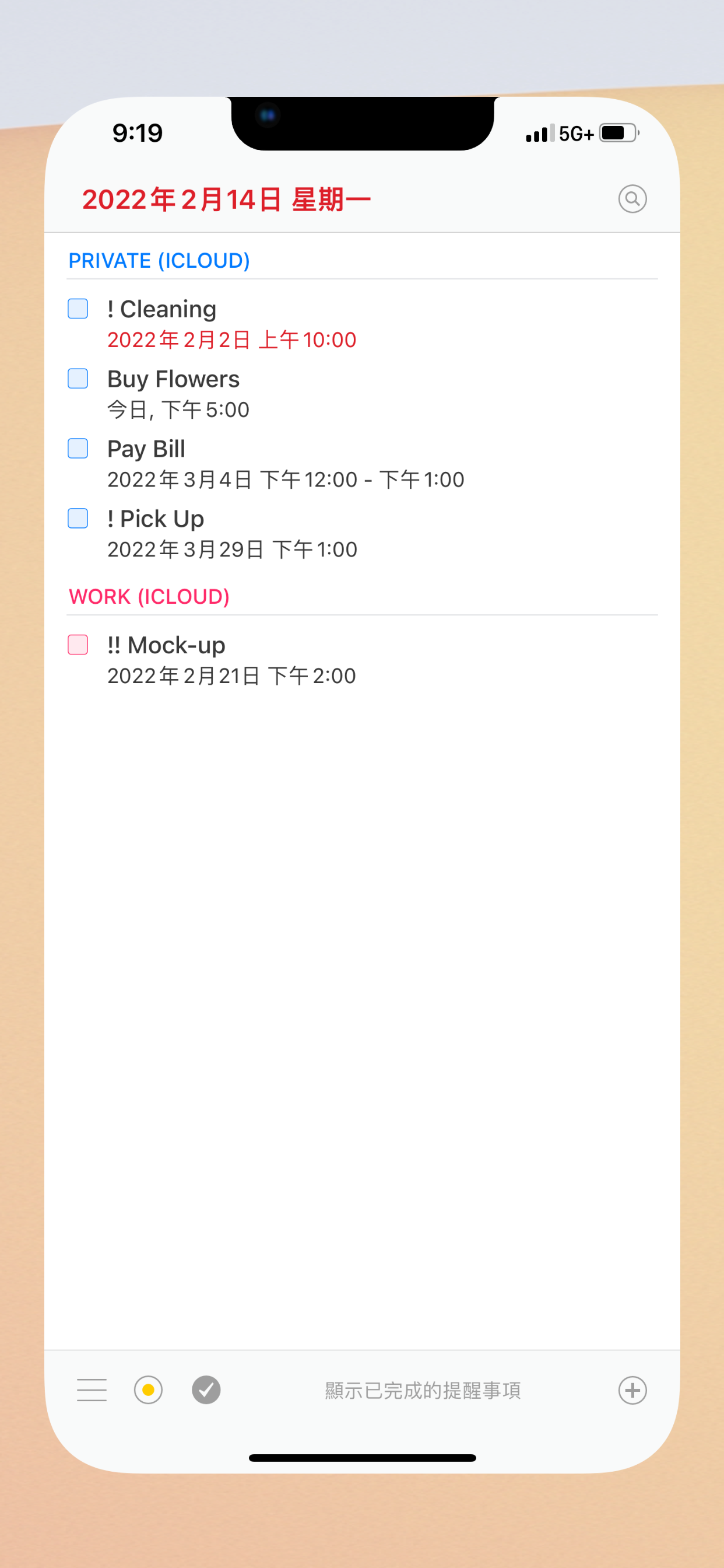Tap the red date header 2022年2月14日

tap(227, 198)
